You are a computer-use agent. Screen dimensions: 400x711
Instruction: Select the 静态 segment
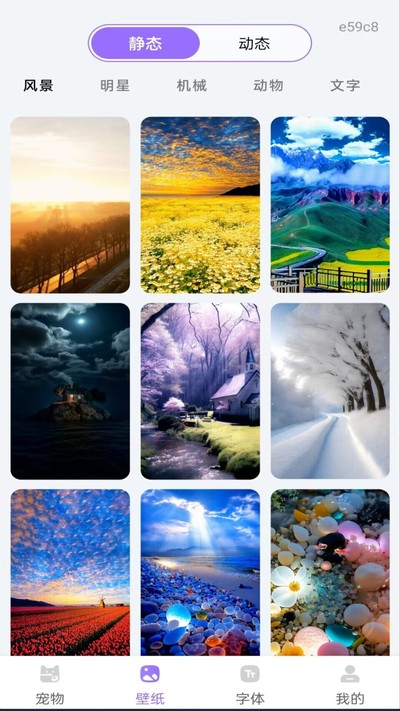pyautogui.click(x=145, y=44)
